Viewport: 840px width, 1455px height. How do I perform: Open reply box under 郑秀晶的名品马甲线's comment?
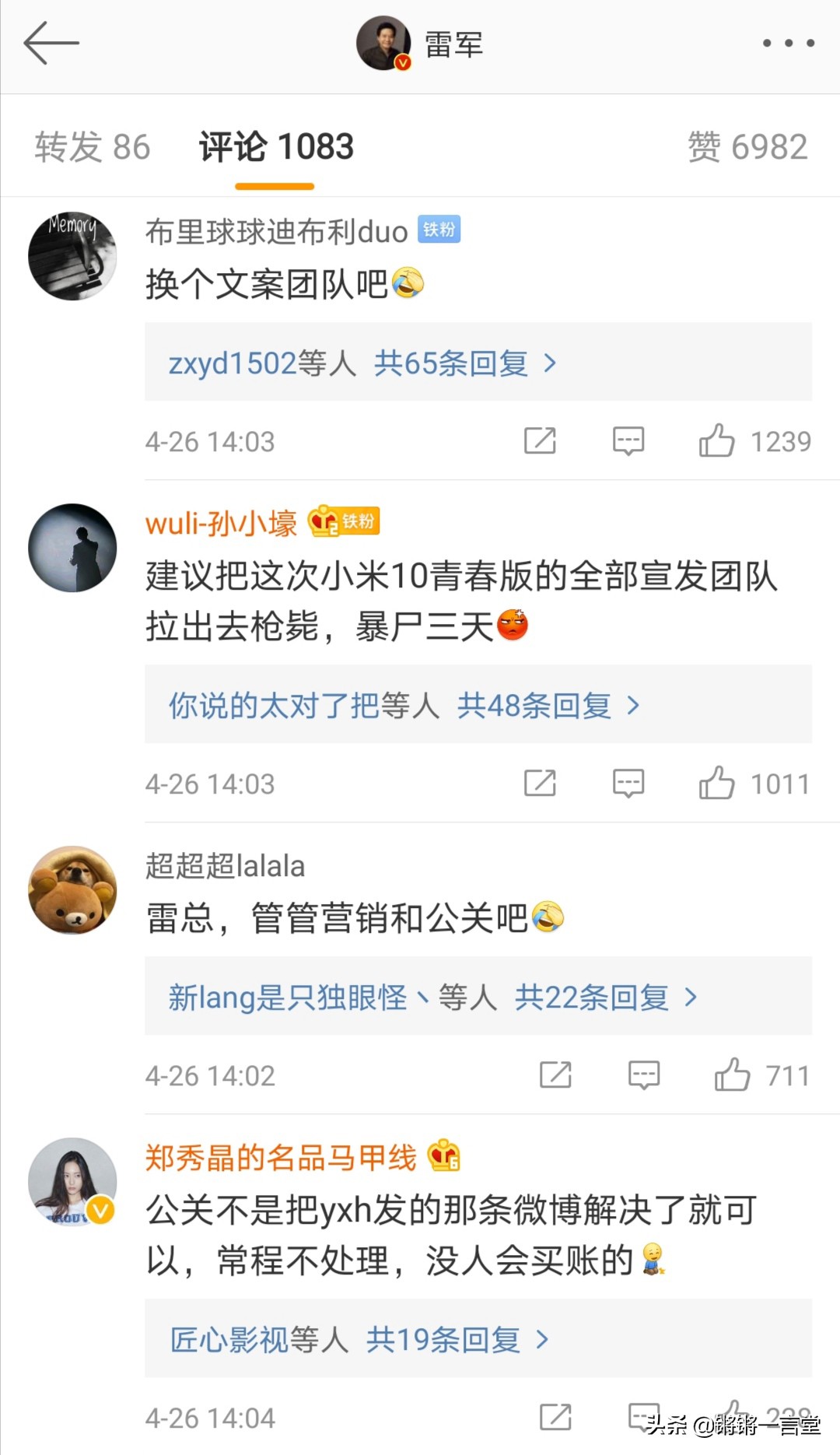pos(642,1418)
